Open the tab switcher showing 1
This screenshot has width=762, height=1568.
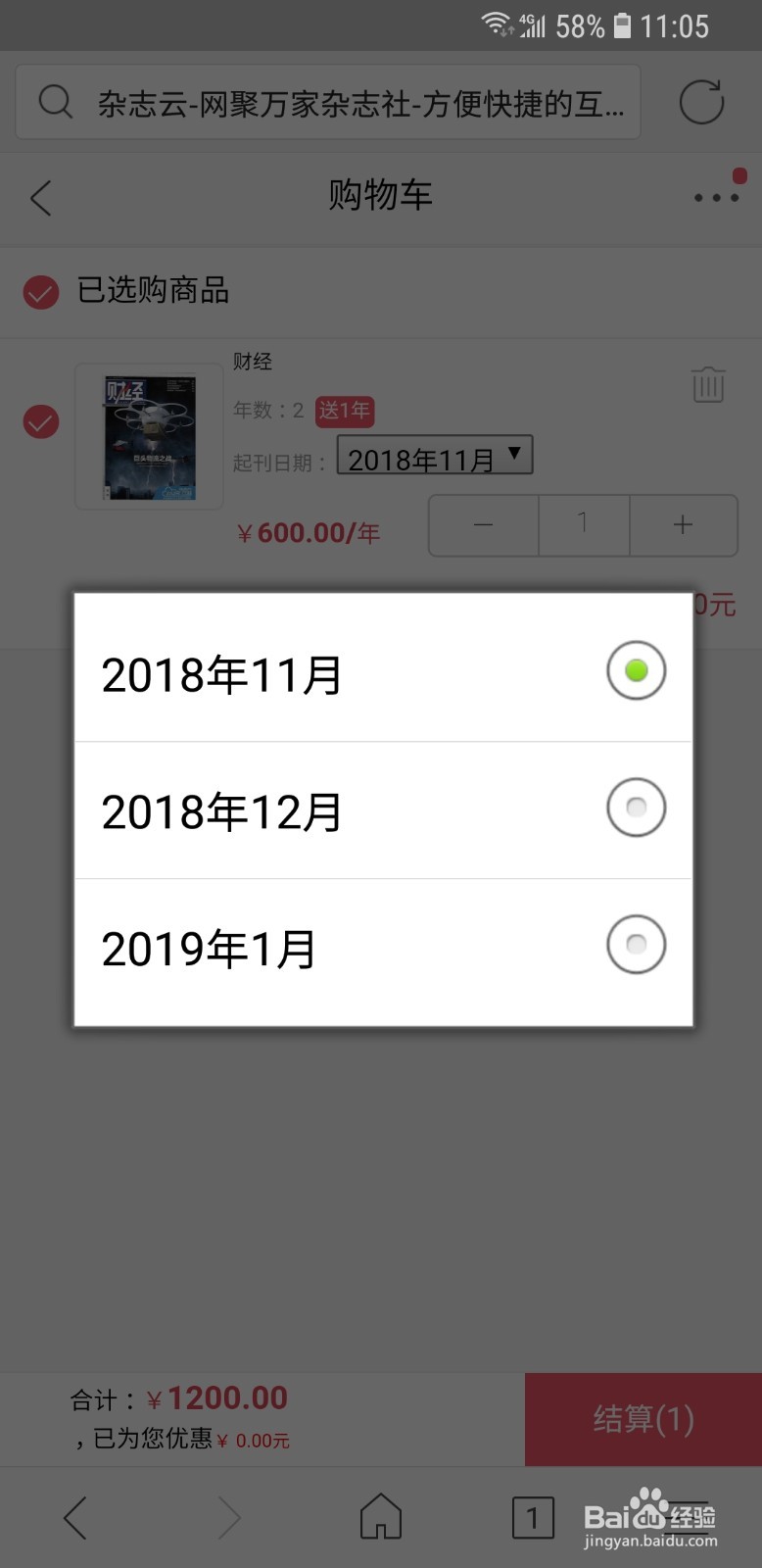(533, 1516)
